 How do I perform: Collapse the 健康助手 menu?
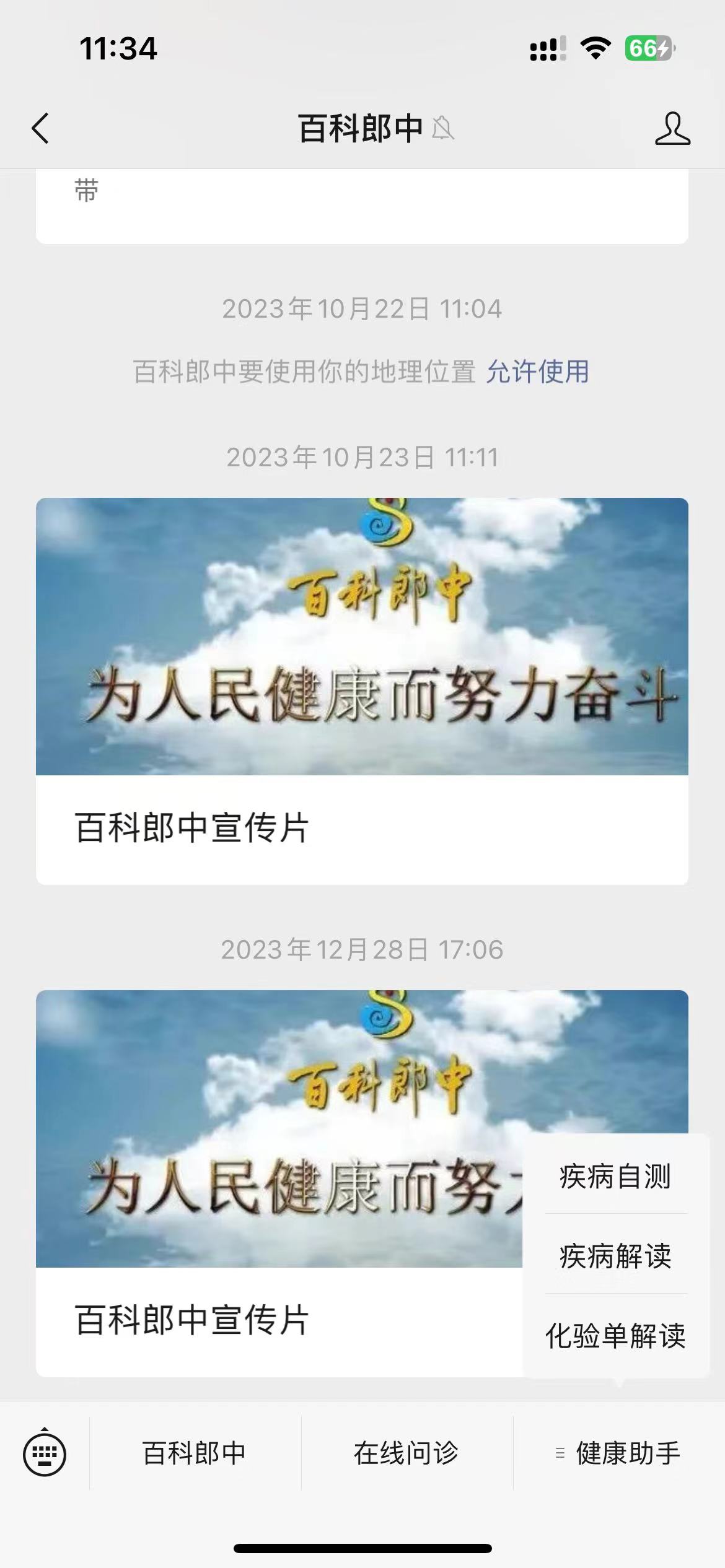point(618,1453)
